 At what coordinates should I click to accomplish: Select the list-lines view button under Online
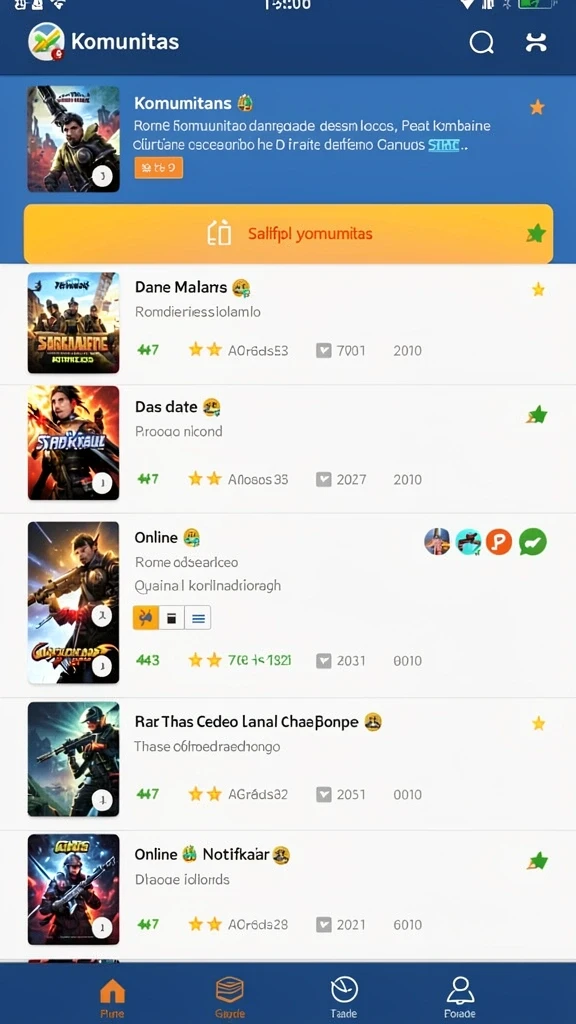click(x=197, y=618)
